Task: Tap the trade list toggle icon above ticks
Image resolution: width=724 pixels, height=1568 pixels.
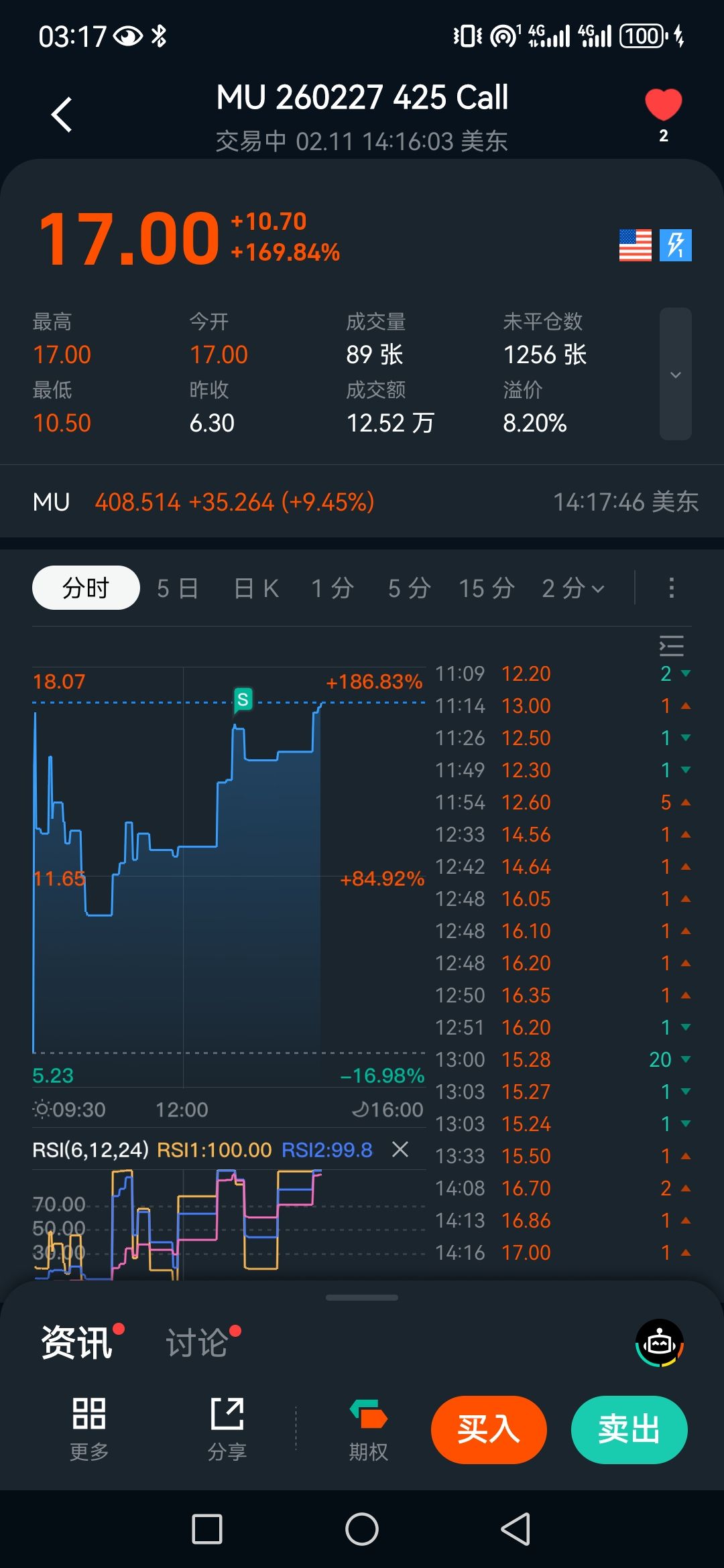Action: click(x=671, y=646)
